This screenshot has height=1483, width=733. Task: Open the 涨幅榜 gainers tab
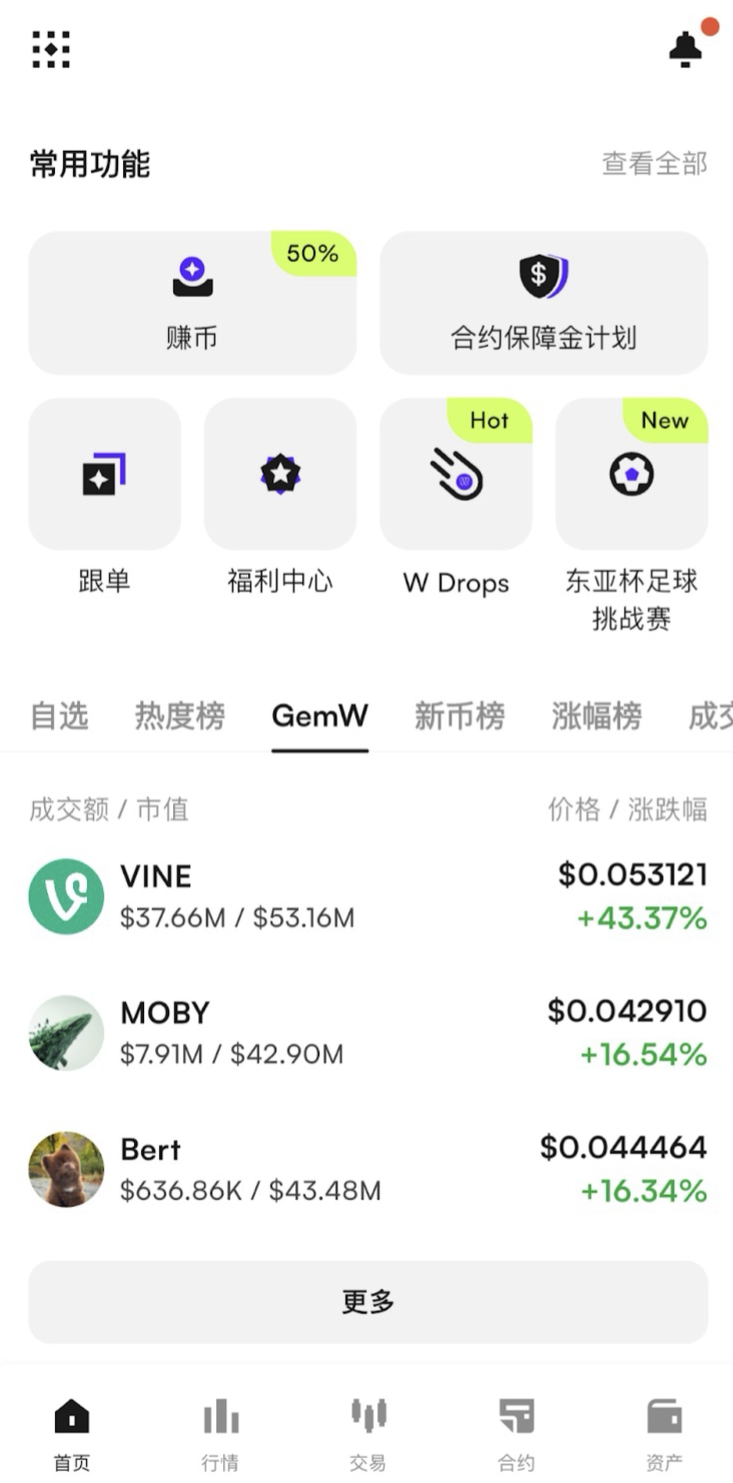[x=596, y=716]
